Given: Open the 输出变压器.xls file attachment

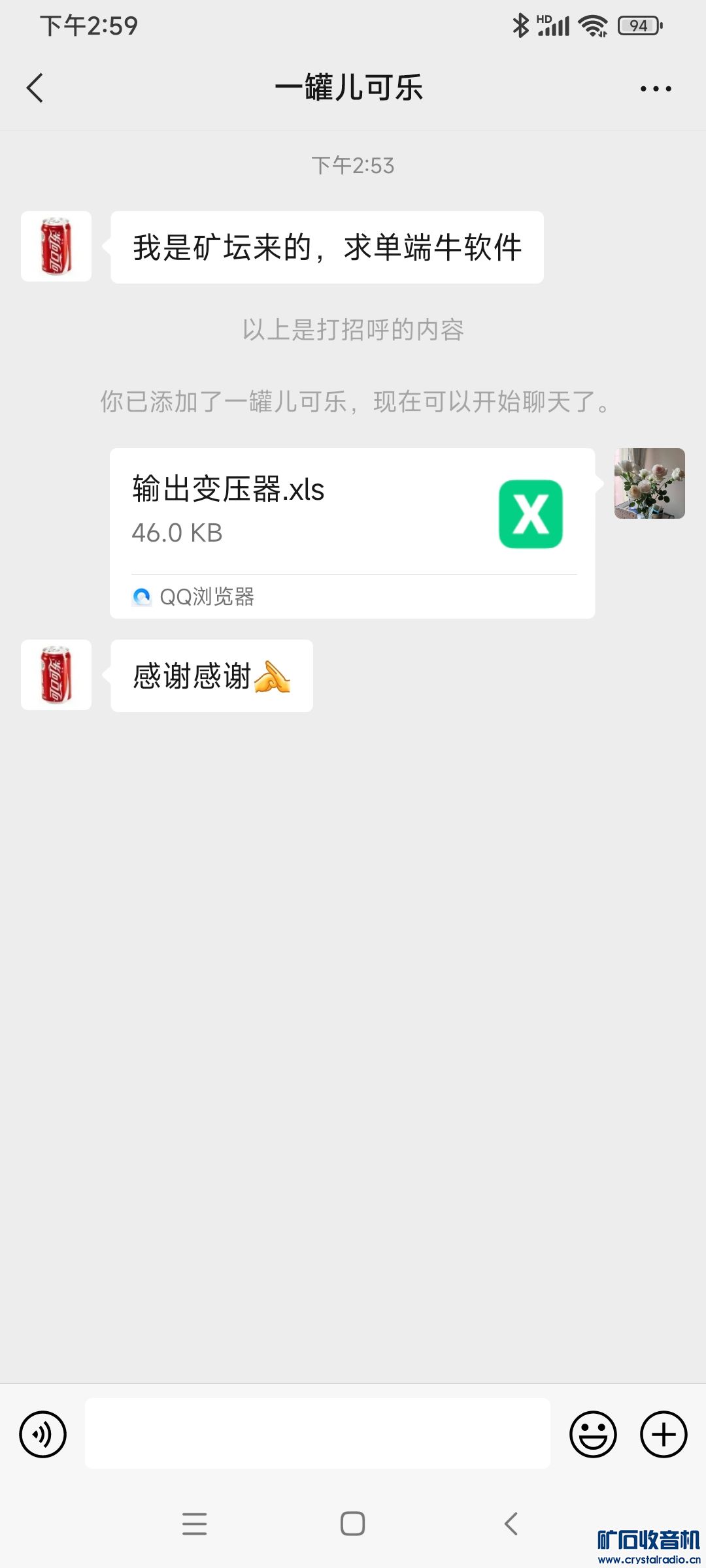Looking at the screenshot, I should [352, 514].
